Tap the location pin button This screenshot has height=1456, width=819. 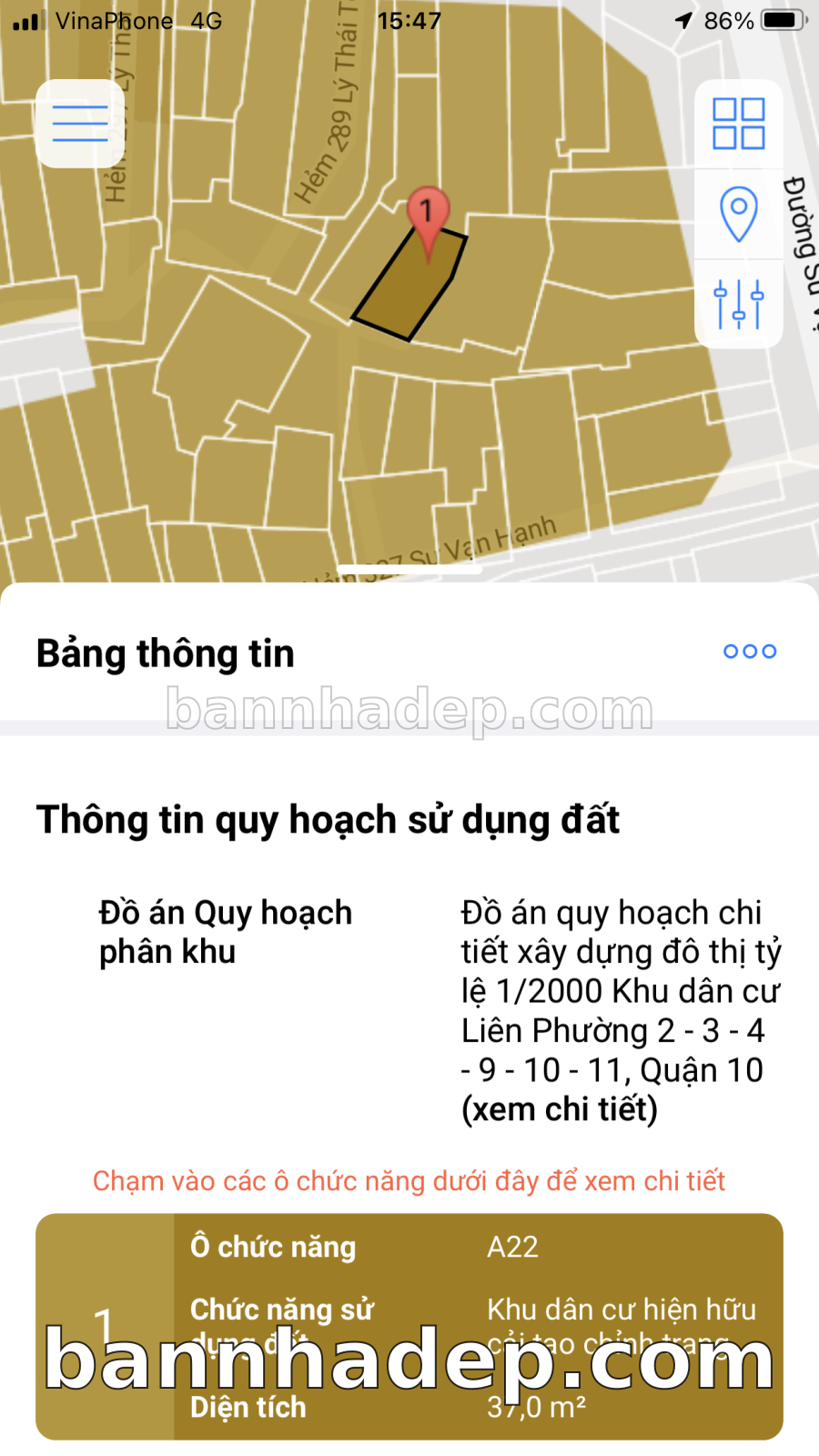pyautogui.click(x=738, y=214)
